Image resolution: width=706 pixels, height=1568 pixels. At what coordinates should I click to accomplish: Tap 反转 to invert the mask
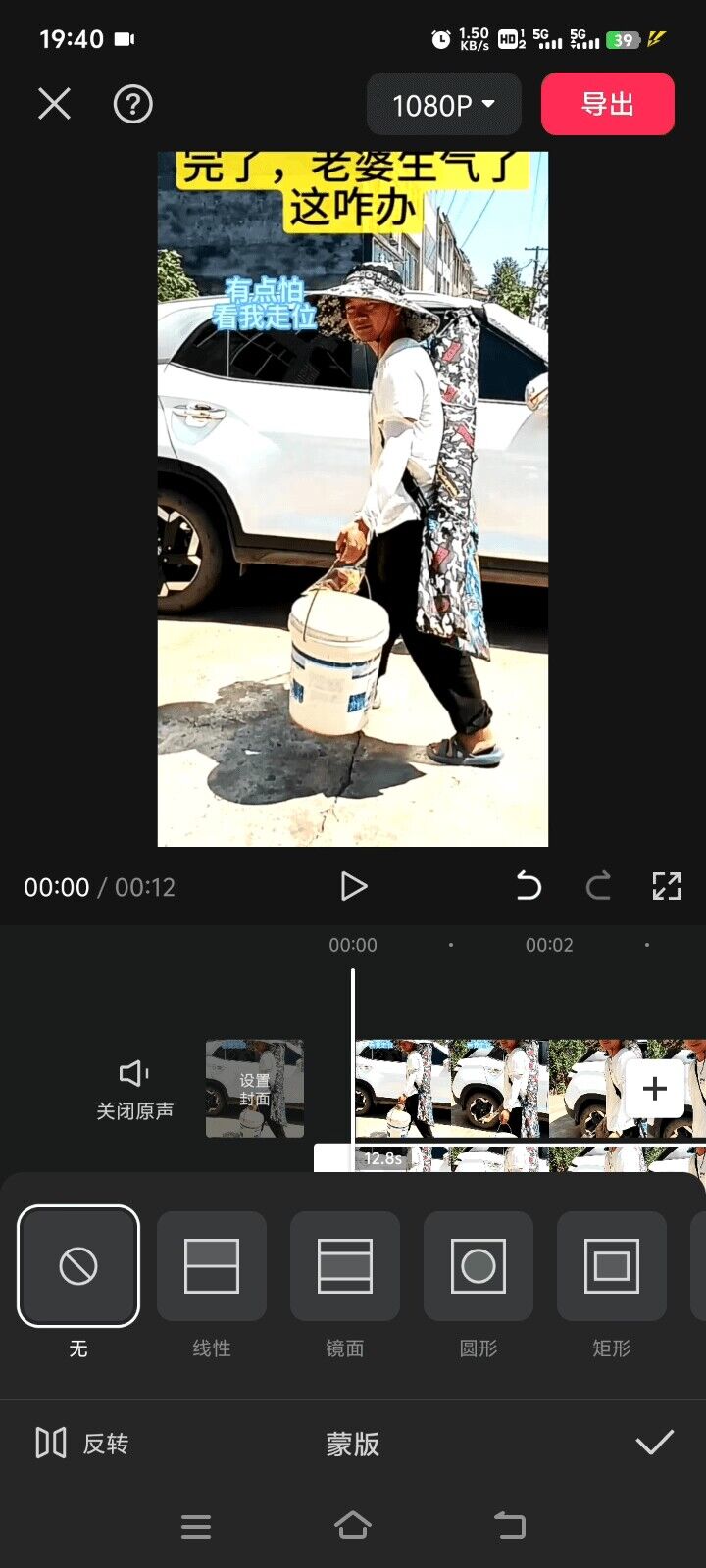coord(83,1444)
